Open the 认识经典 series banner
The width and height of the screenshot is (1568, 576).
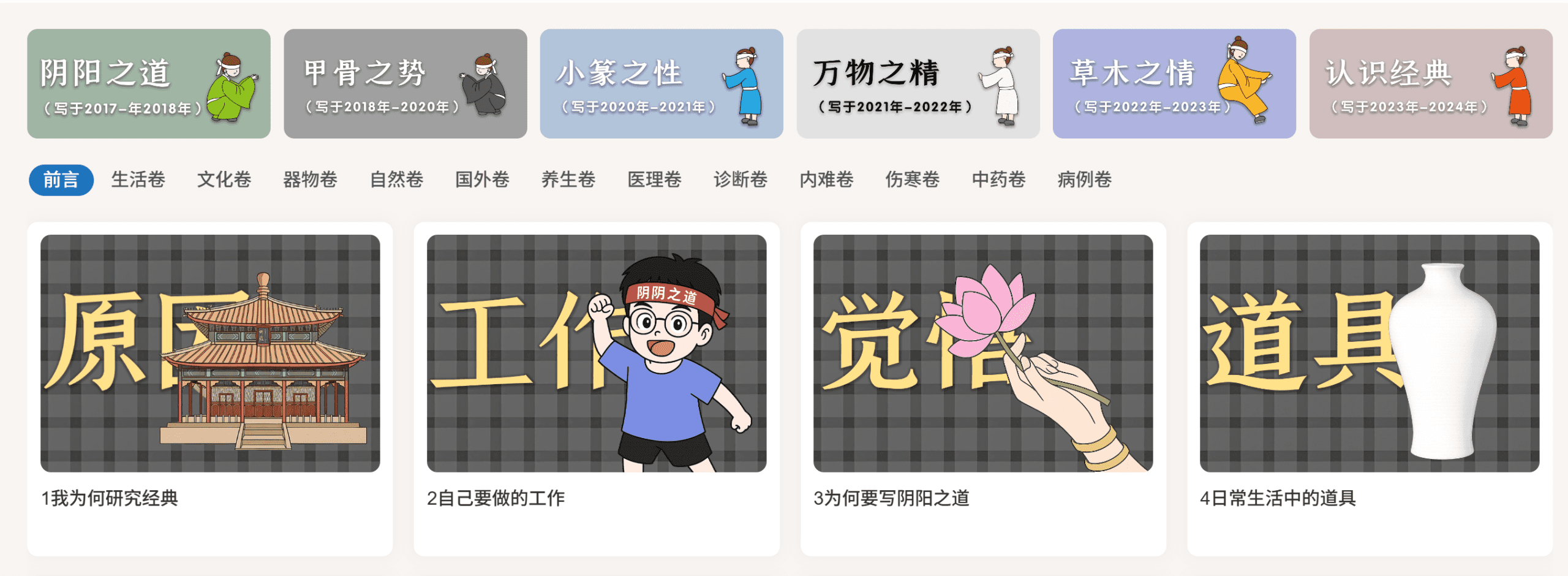tap(1430, 84)
